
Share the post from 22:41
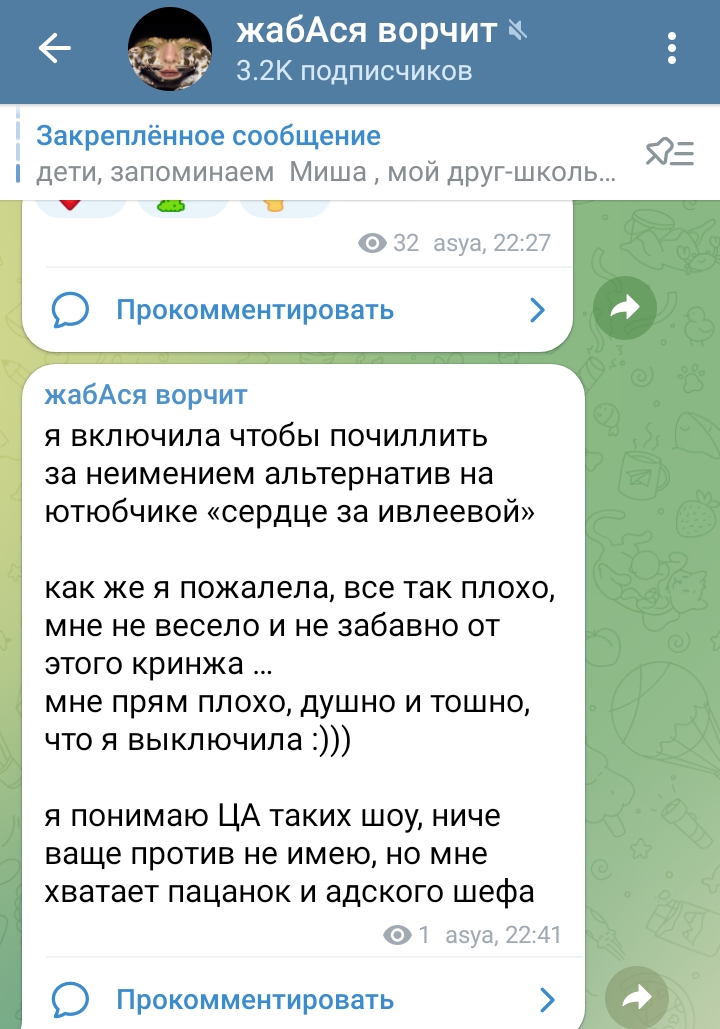coord(637,996)
